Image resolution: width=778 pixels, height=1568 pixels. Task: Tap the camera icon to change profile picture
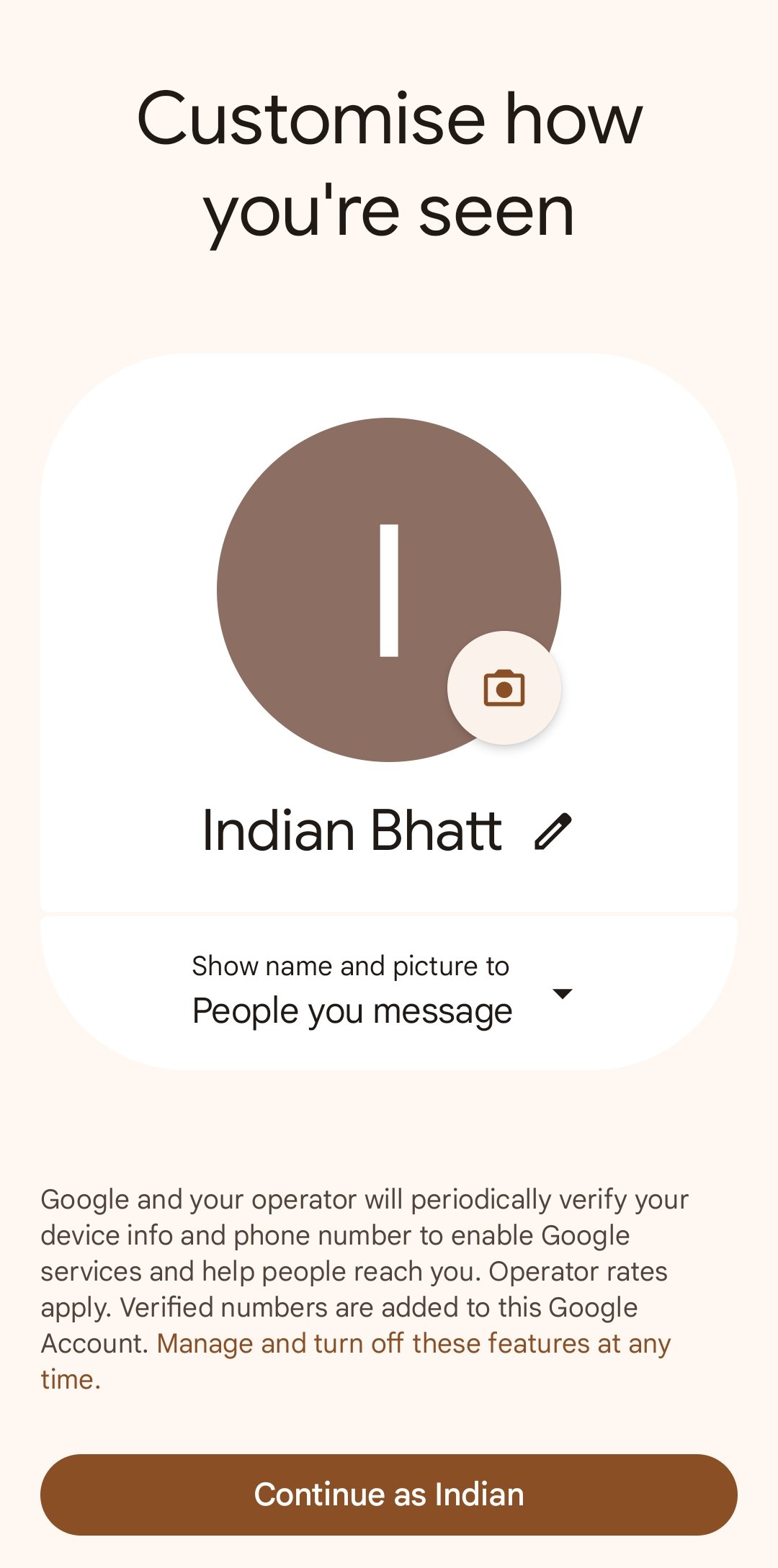[x=504, y=688]
